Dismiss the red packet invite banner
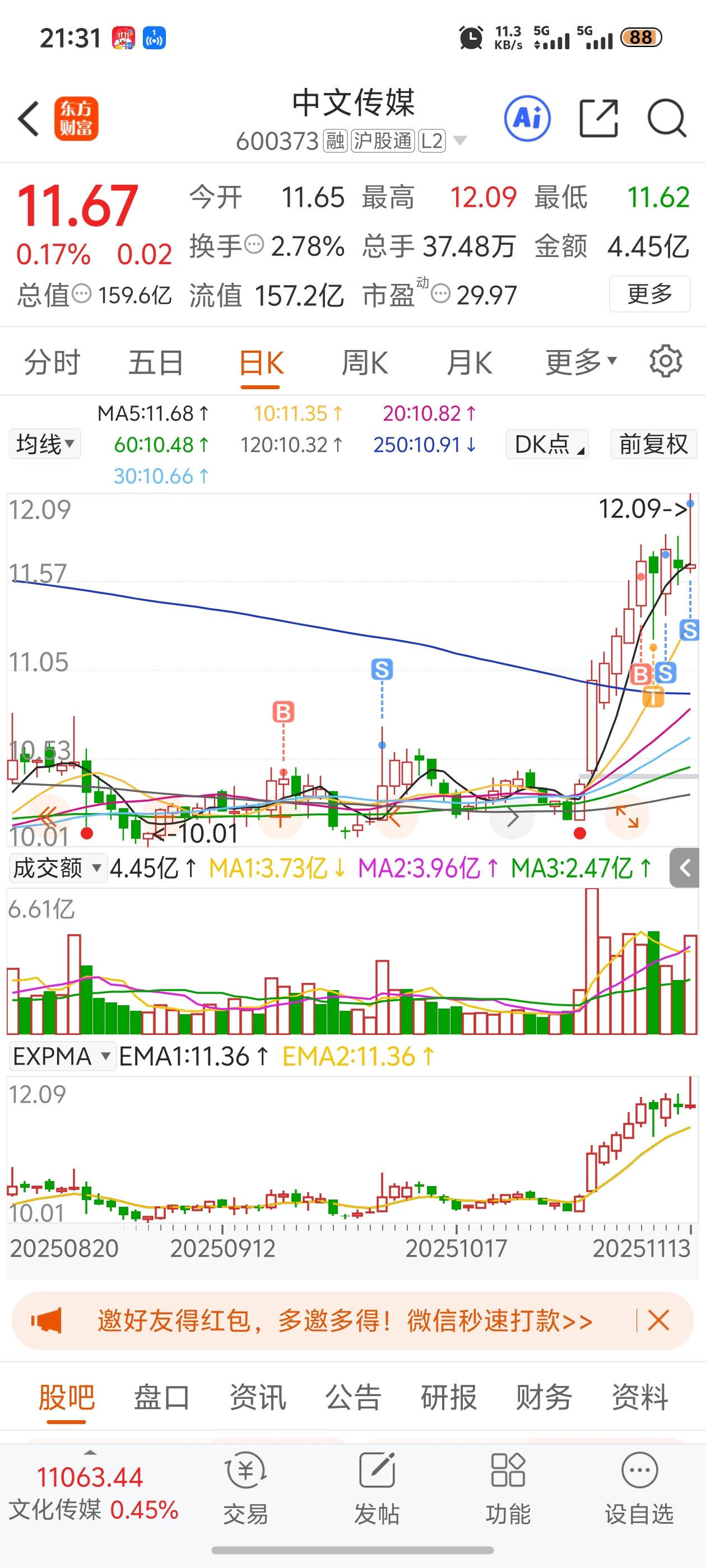706x1568 pixels. click(x=658, y=1321)
